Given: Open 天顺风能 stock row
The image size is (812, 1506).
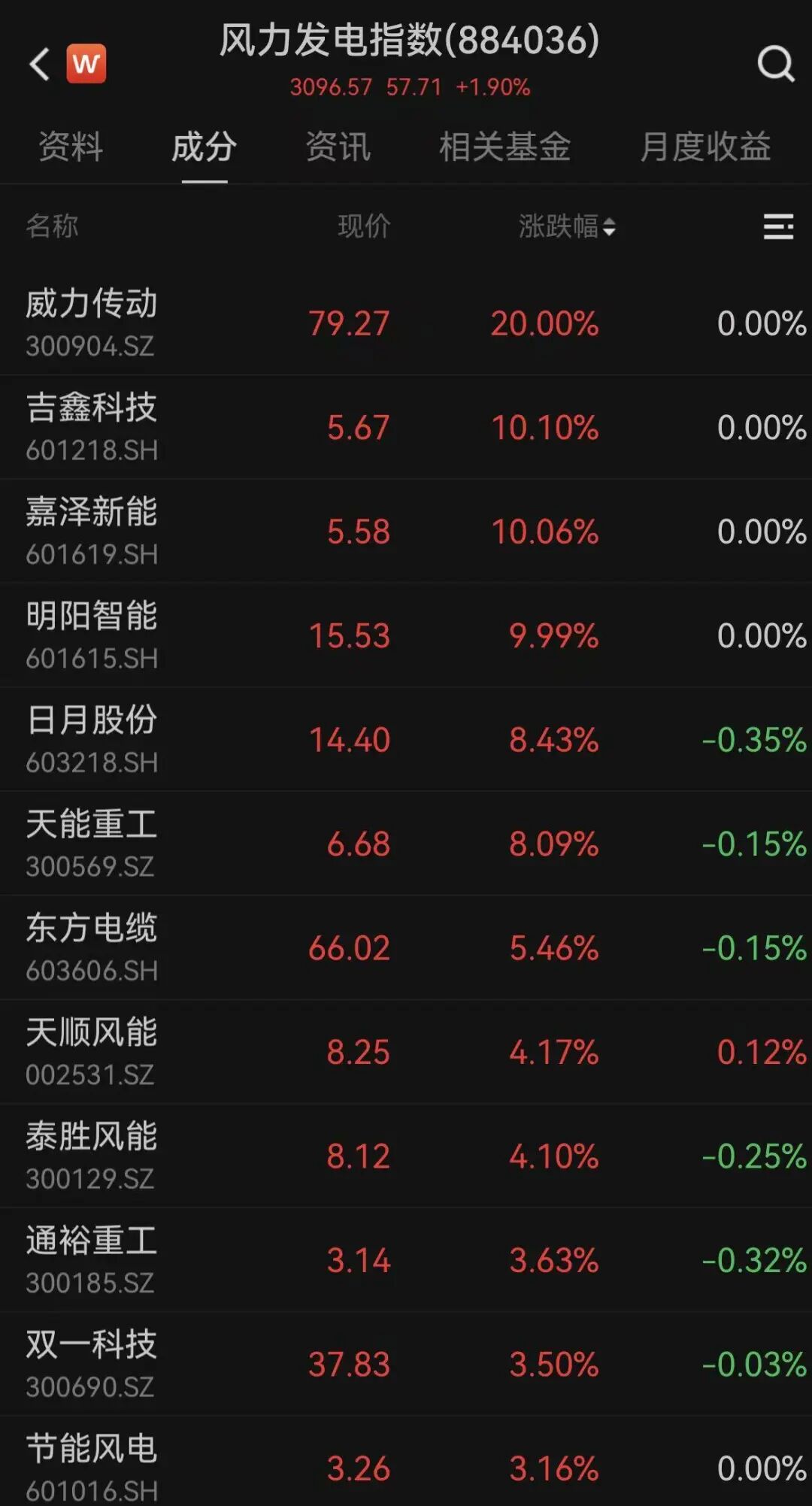Looking at the screenshot, I should (406, 1051).
